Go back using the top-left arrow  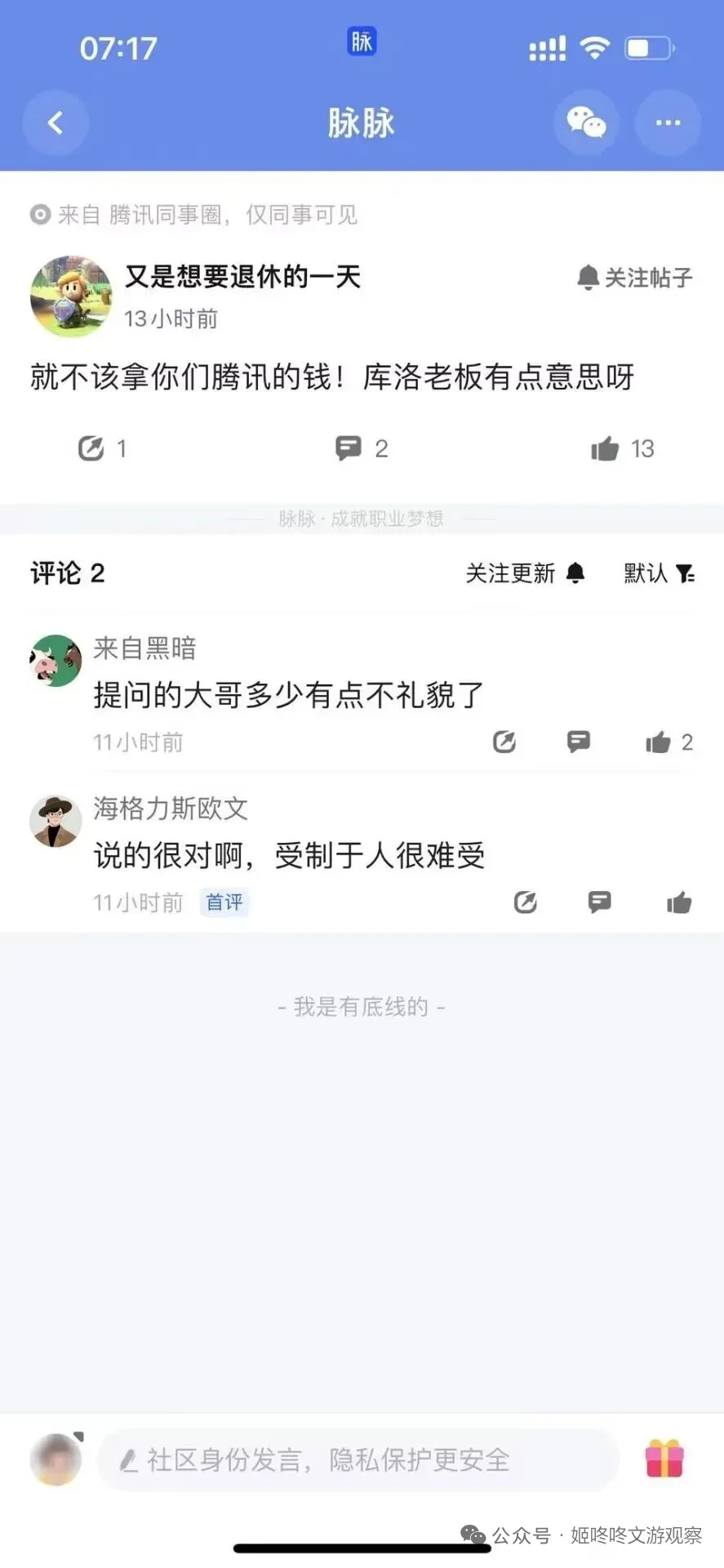pyautogui.click(x=56, y=123)
